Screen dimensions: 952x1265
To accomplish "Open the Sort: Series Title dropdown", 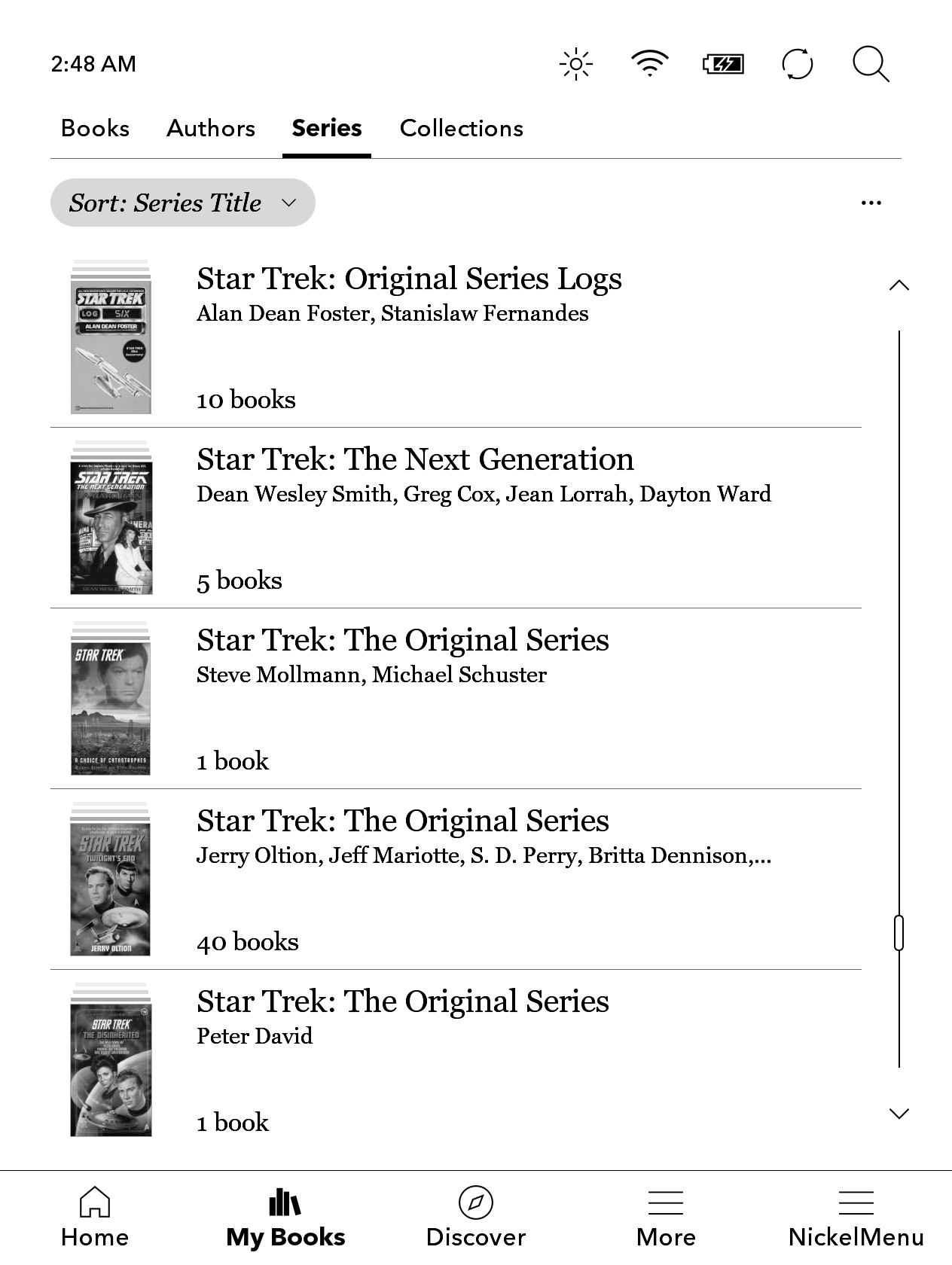I will pyautogui.click(x=182, y=203).
